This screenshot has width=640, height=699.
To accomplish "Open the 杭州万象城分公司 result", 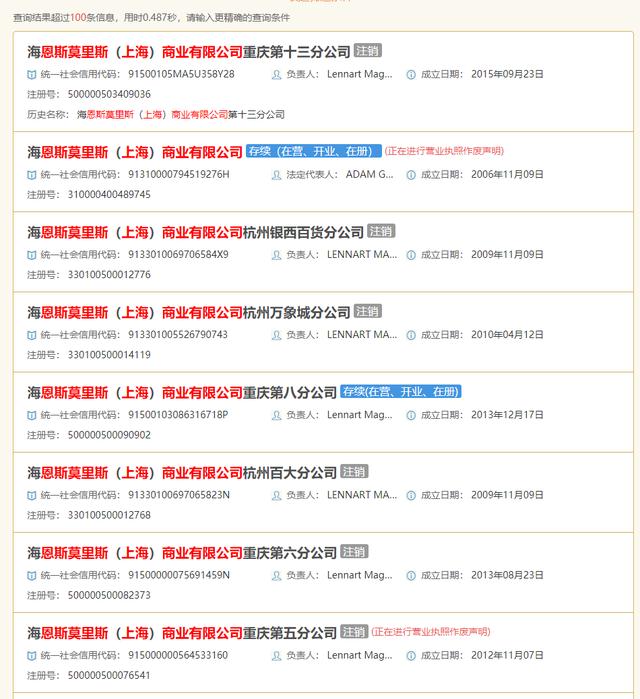I will (188, 312).
